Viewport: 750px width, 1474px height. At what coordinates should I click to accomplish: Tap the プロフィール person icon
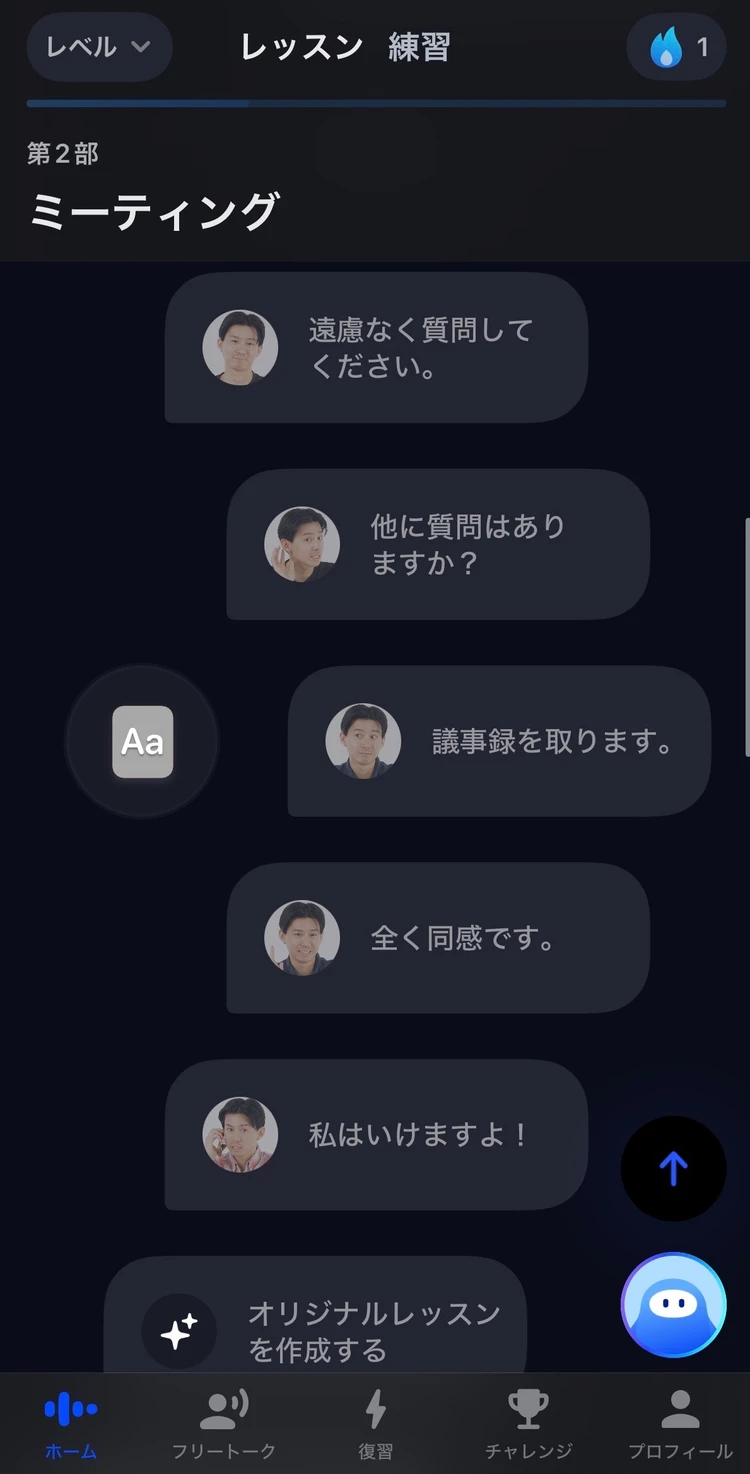coord(678,1408)
